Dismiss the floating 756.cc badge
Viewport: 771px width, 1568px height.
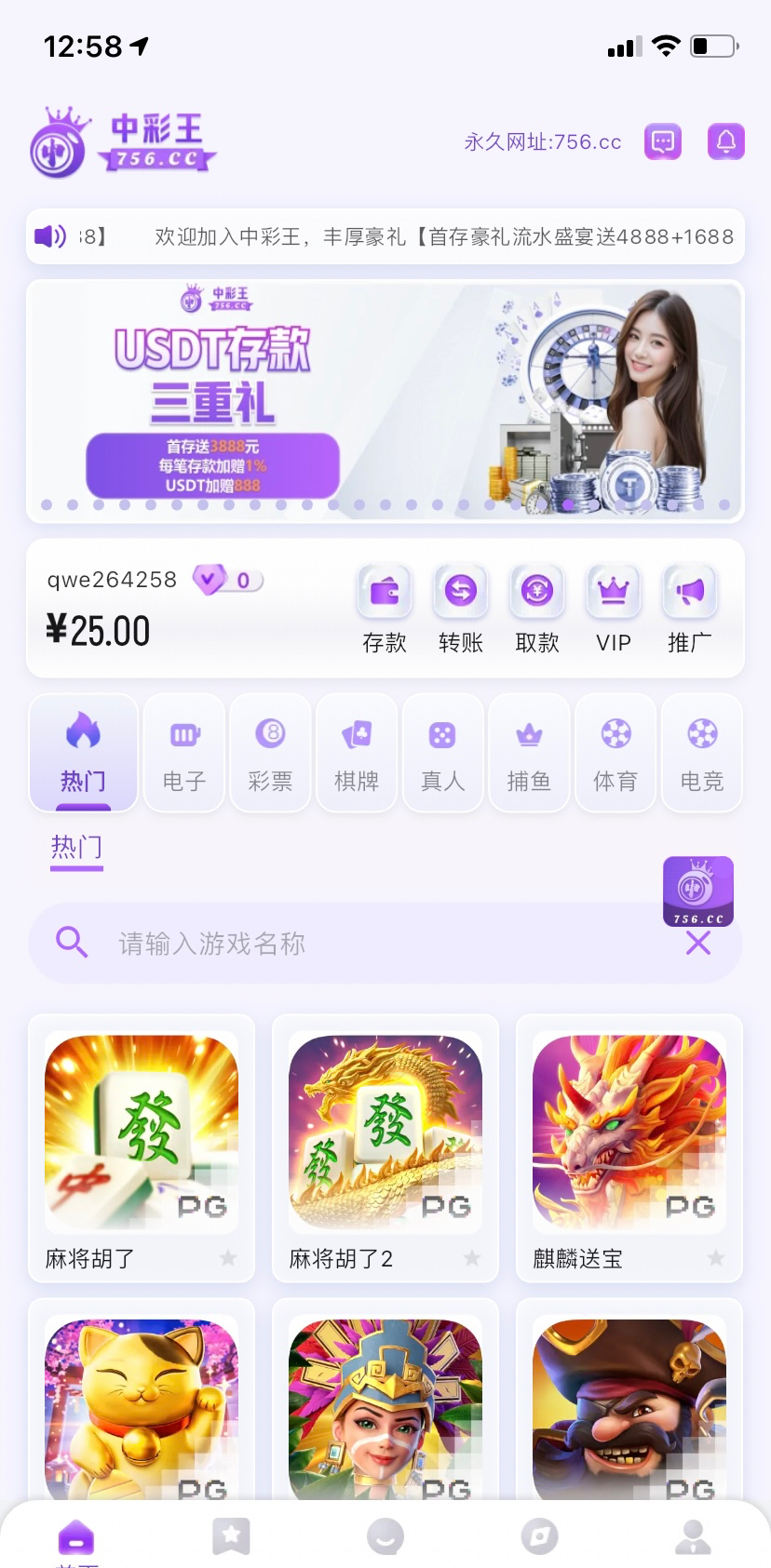[698, 944]
